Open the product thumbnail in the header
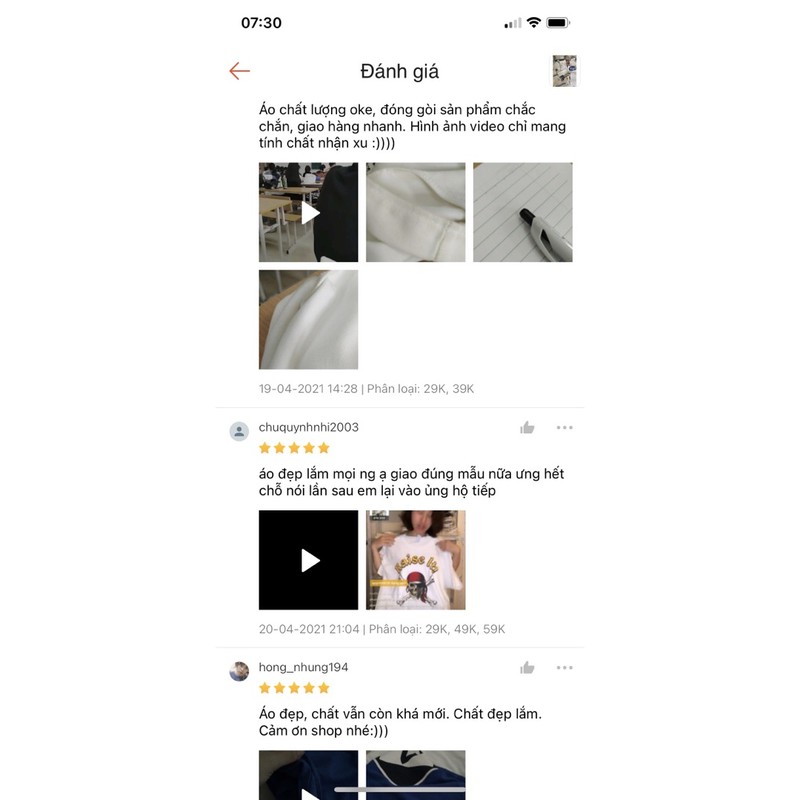 point(564,71)
